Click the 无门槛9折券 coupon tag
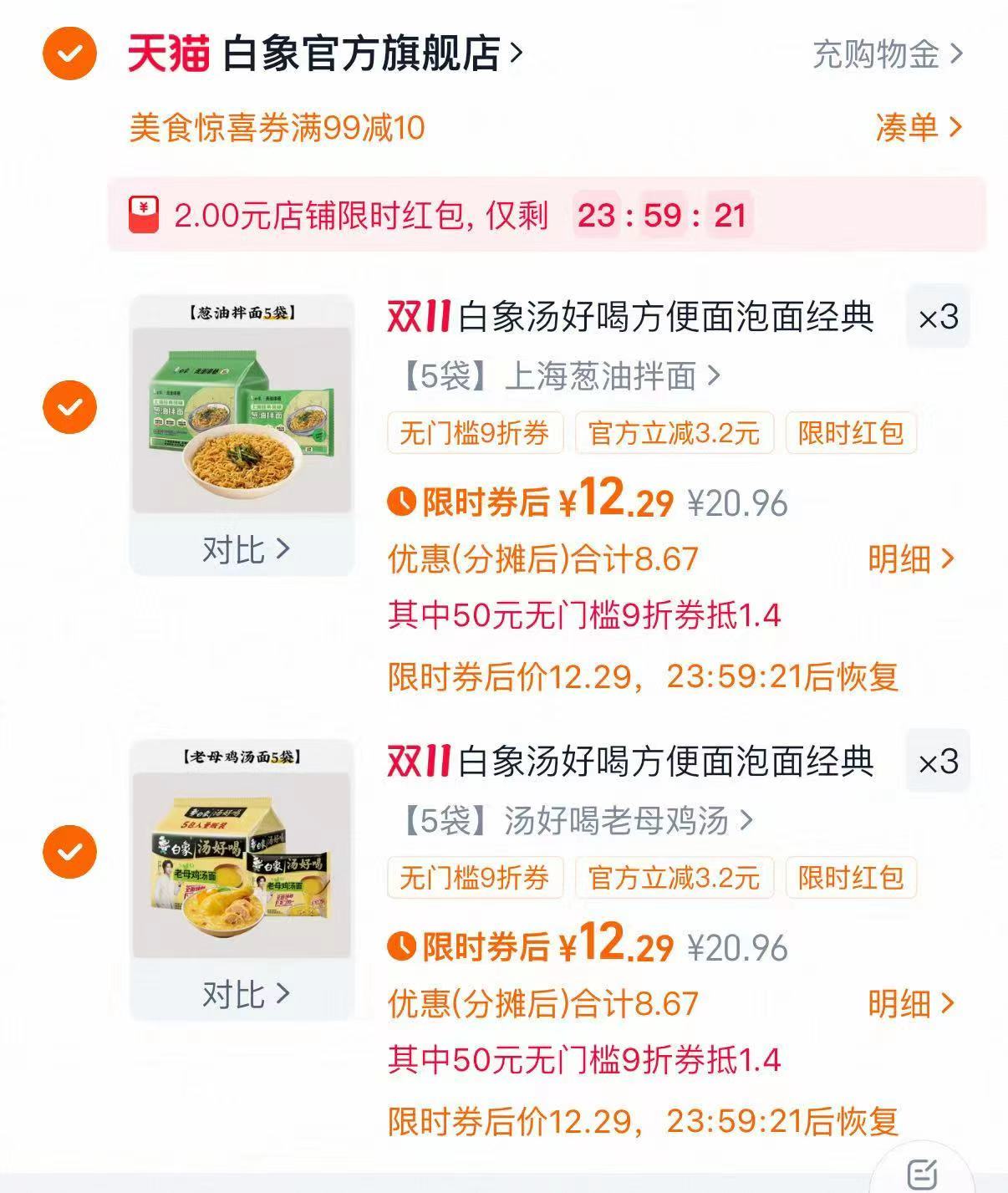This screenshot has width=1008, height=1193. (473, 434)
